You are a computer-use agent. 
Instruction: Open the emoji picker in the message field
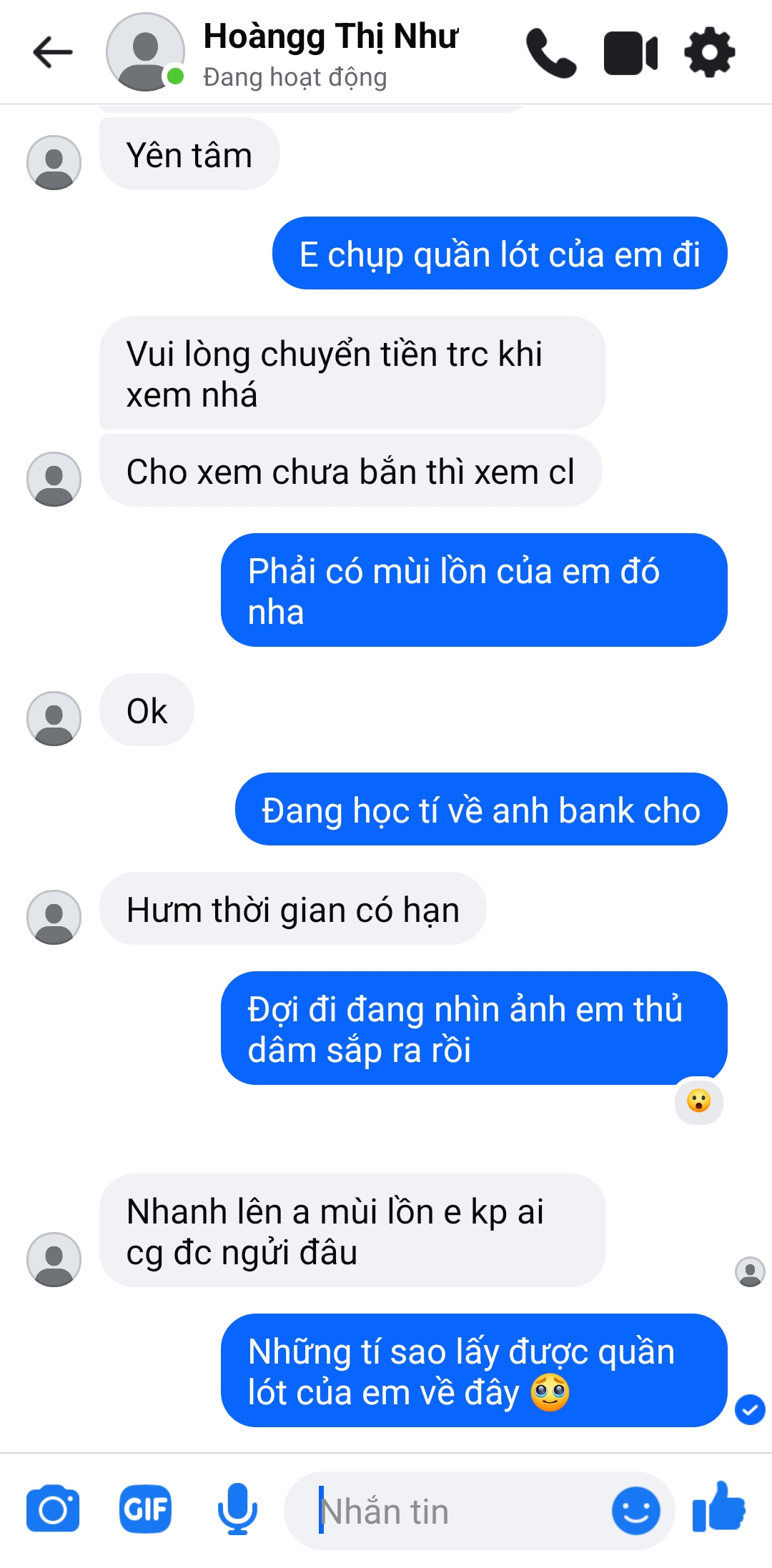coord(635,1511)
